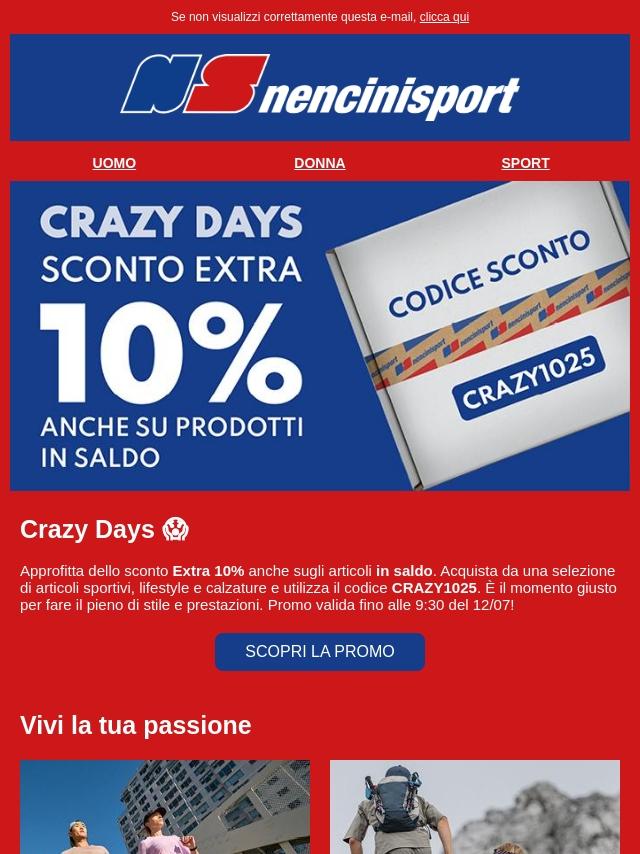This screenshot has height=854, width=640.
Task: Browse the SPORT category
Action: point(525,163)
